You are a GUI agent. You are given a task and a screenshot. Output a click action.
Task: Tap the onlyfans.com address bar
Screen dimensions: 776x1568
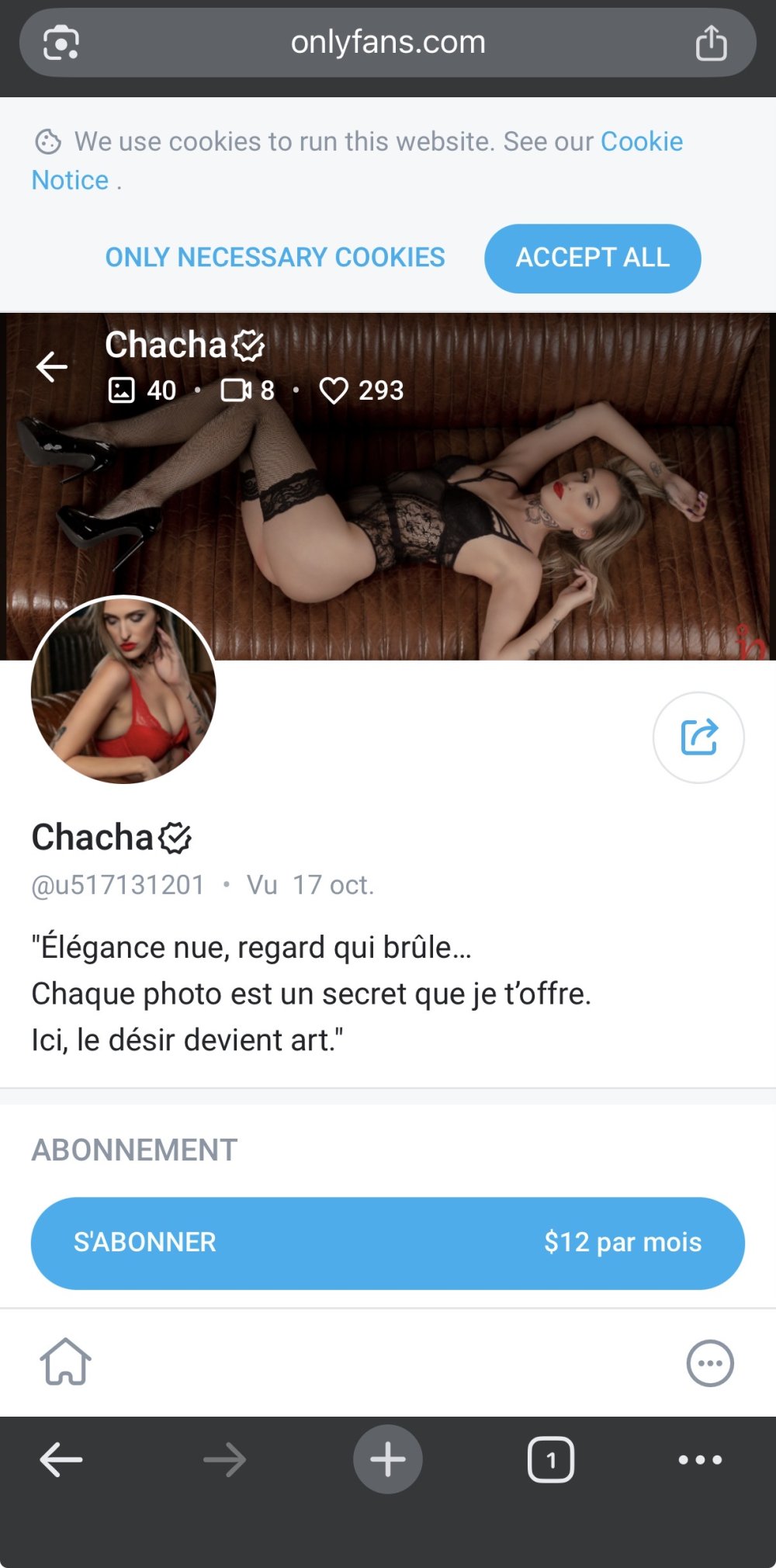[388, 43]
